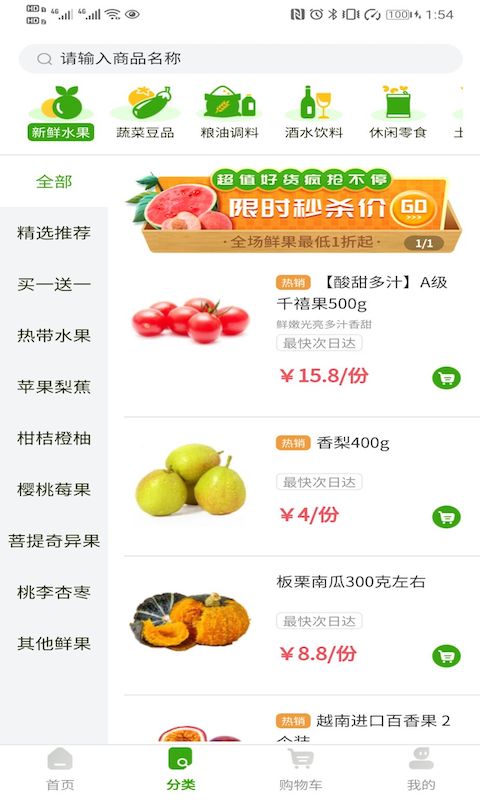The height and width of the screenshot is (800, 480).
Task: Select the 蔬菜豆品 category
Action: (x=145, y=113)
